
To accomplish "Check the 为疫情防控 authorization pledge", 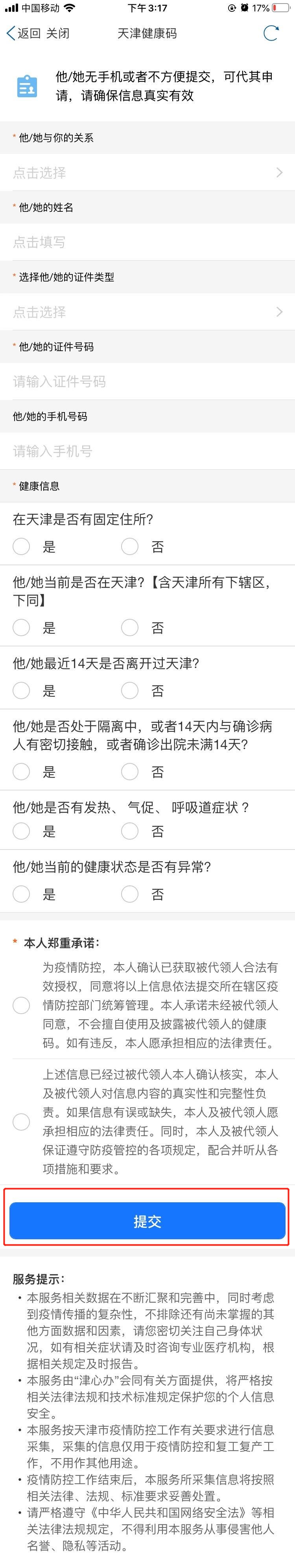I will click(22, 1005).
